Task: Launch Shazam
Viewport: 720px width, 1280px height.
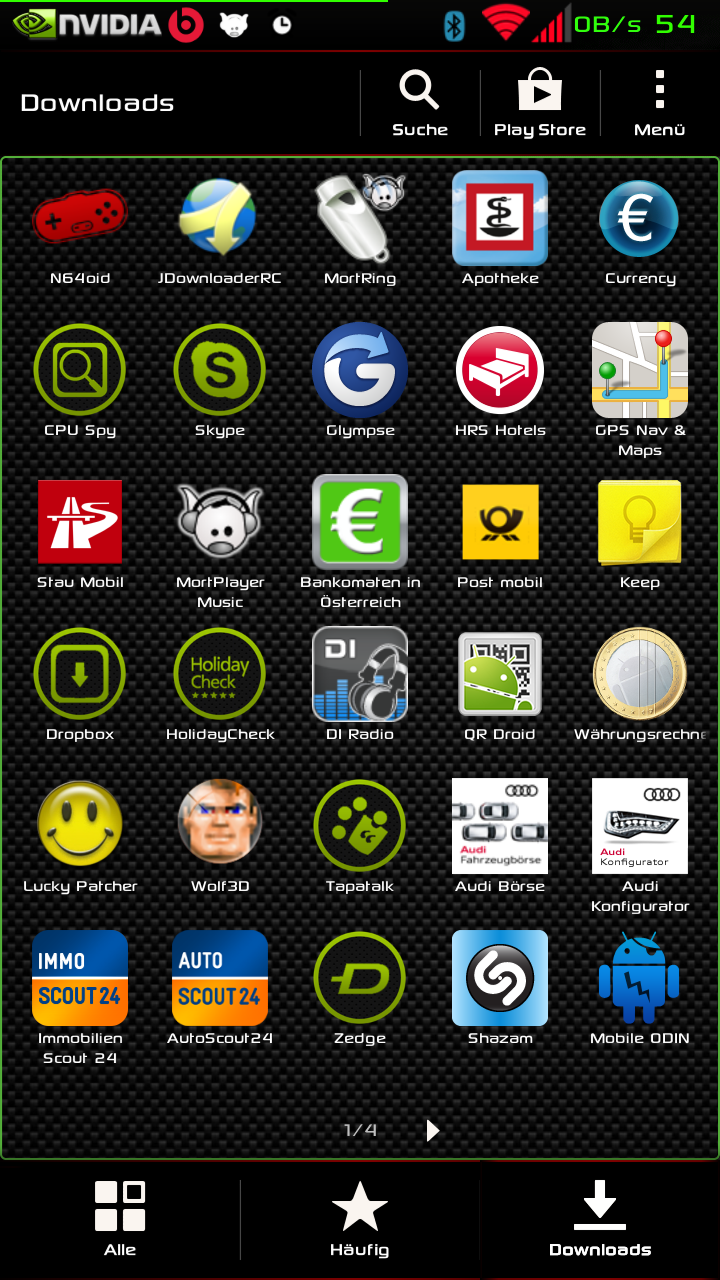Action: 500,990
